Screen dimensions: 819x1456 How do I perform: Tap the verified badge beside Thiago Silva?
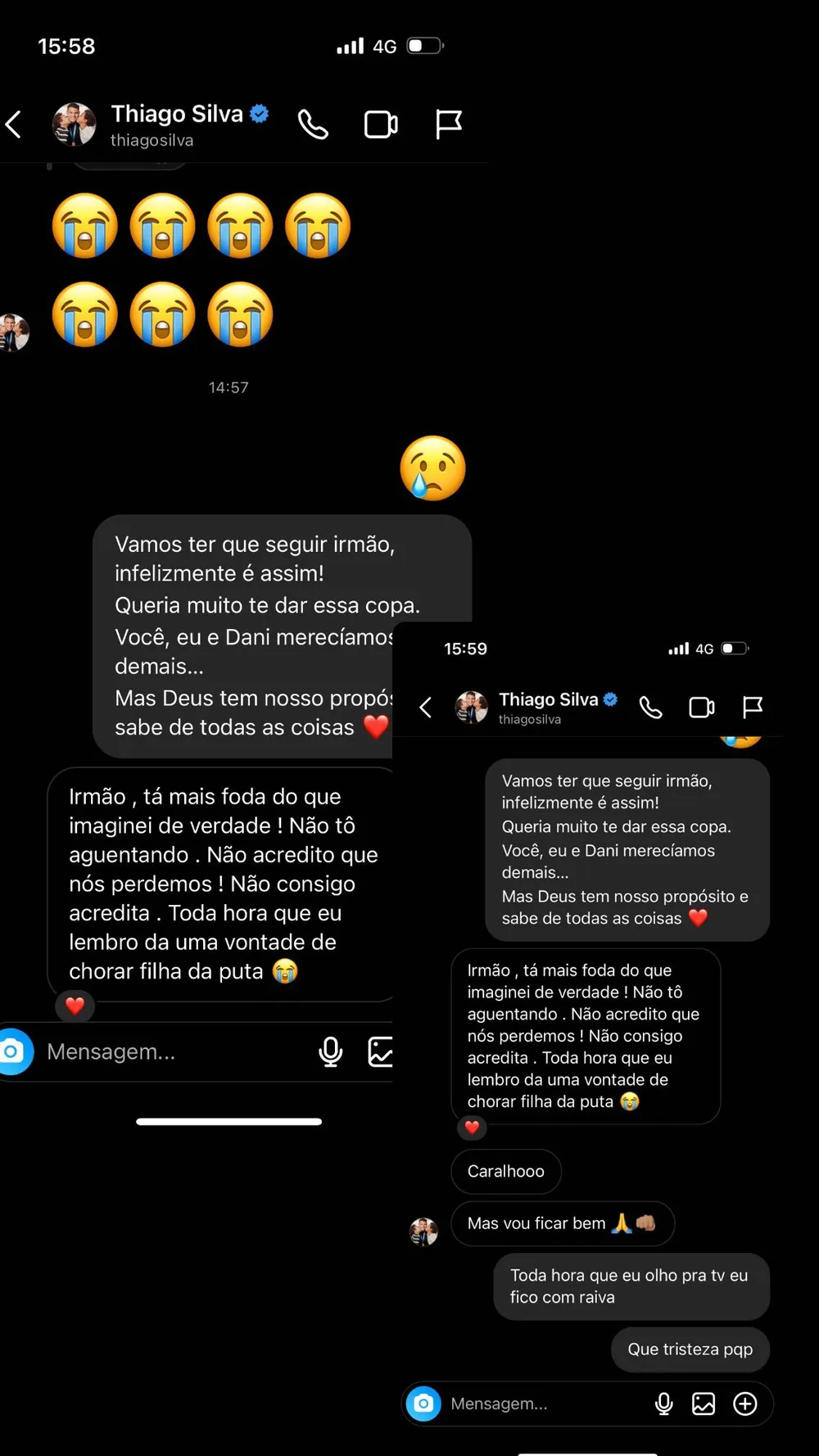(258, 114)
